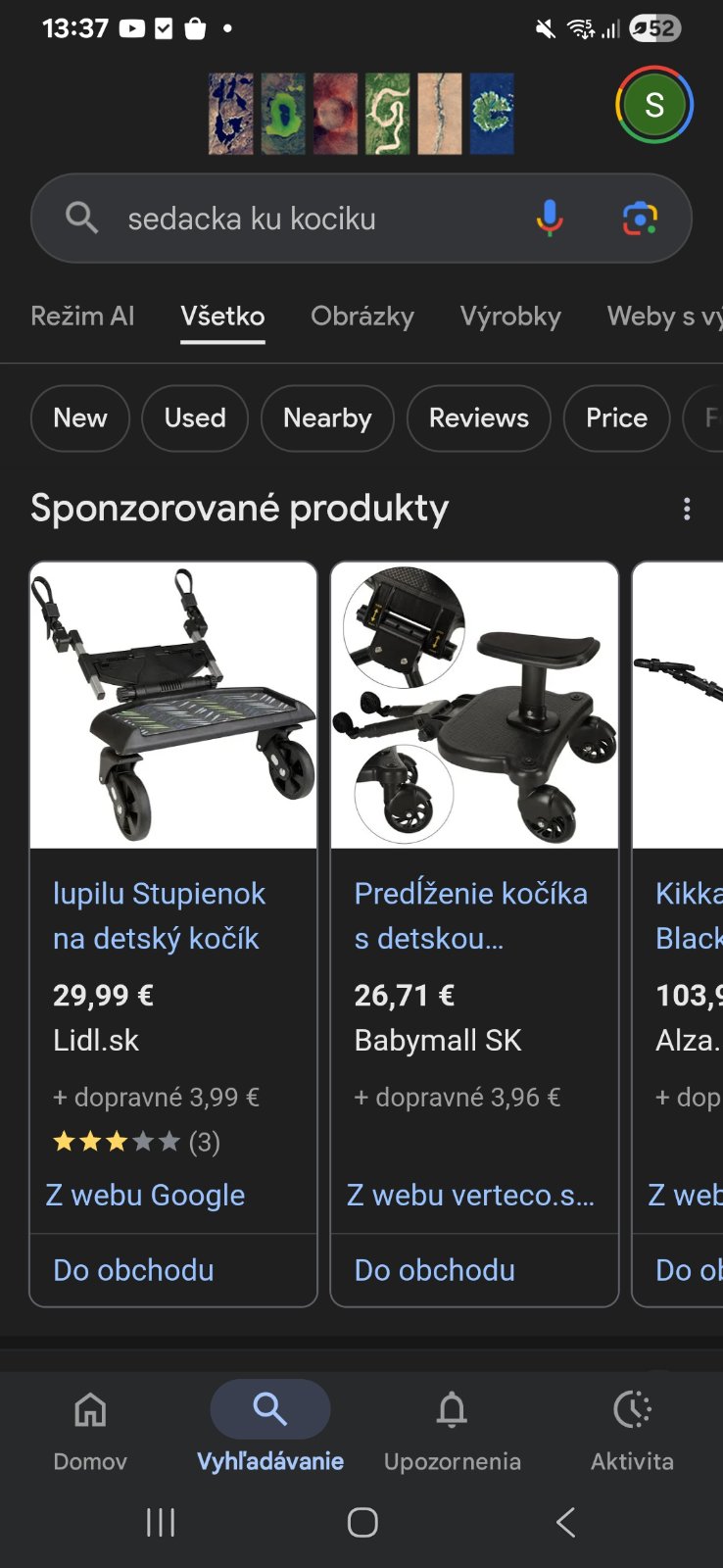Switch to the Obrázky tab
Viewport: 723px width, 1568px height.
coord(362,316)
